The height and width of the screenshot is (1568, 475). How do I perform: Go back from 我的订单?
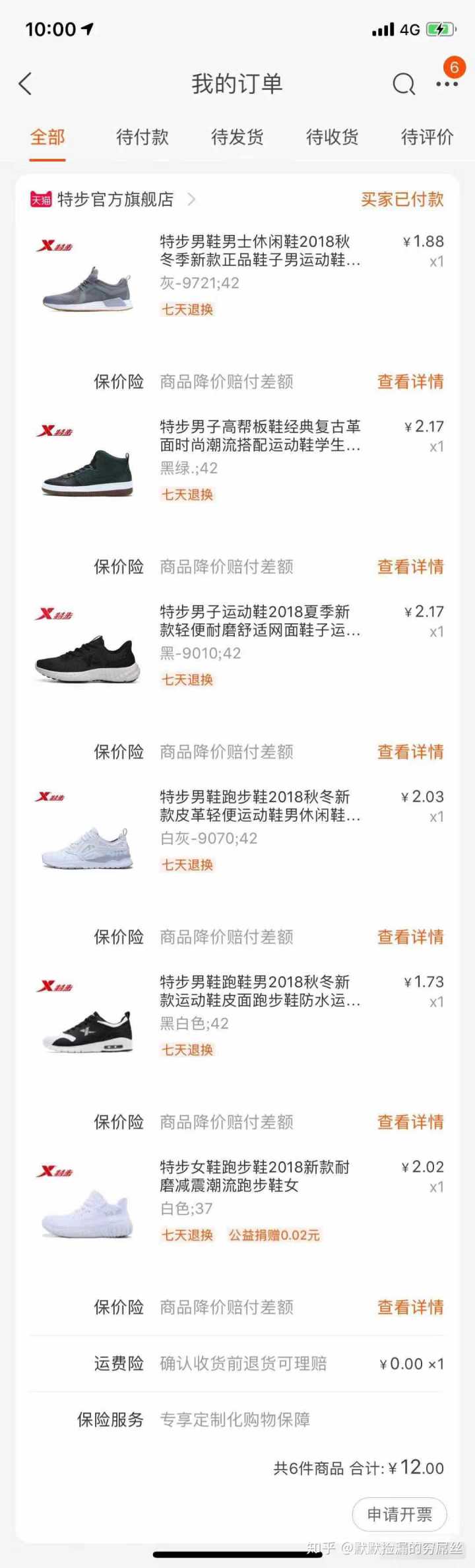coord(26,85)
